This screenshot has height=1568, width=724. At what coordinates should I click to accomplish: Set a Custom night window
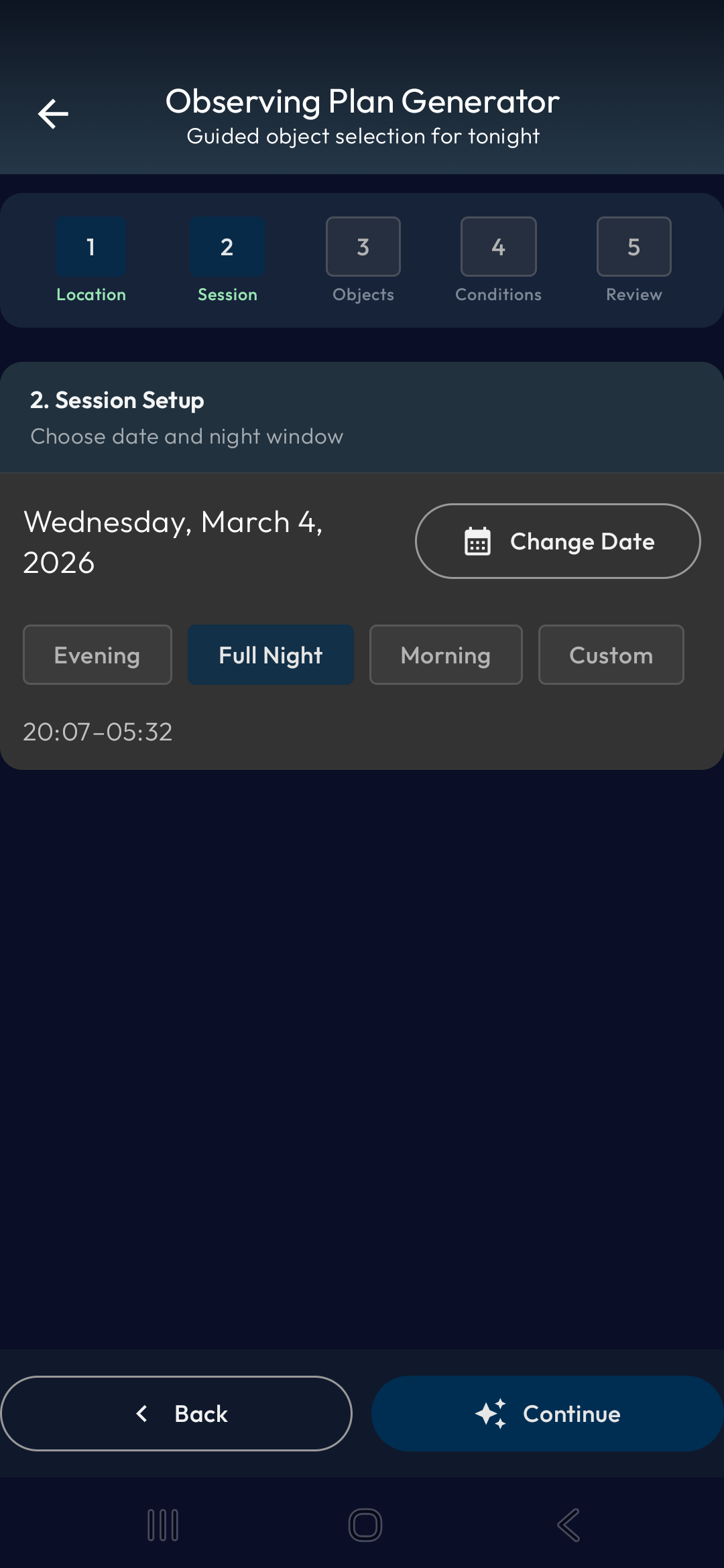click(611, 655)
